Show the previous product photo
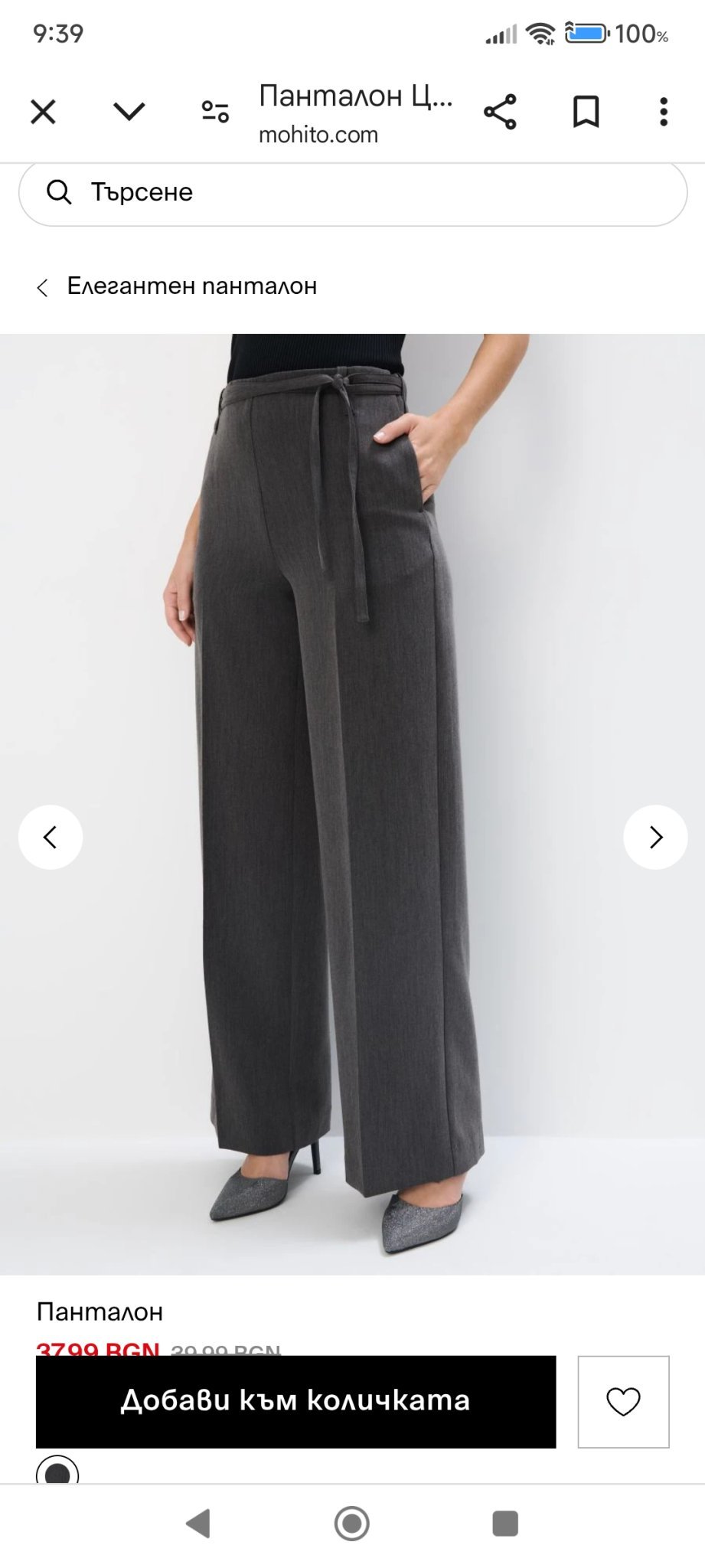The image size is (705, 1568). pyautogui.click(x=51, y=837)
